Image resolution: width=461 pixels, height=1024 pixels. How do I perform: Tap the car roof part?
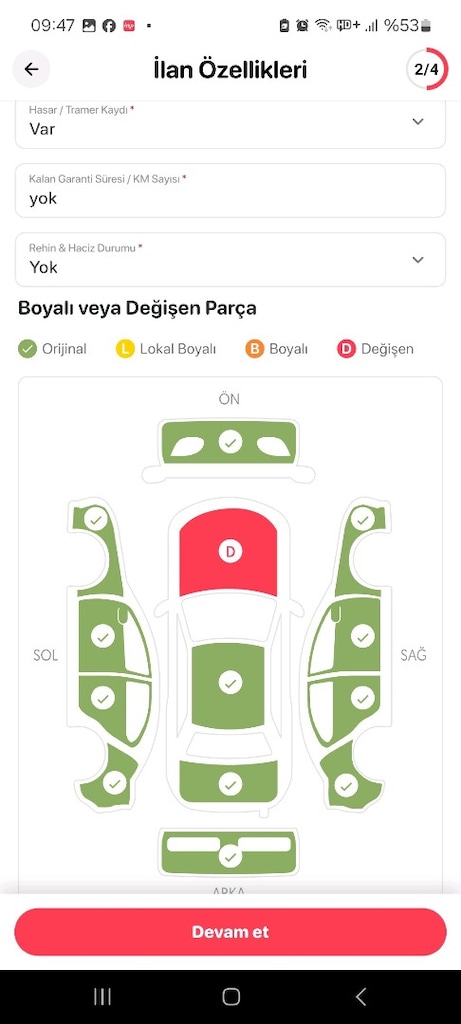tap(229, 683)
